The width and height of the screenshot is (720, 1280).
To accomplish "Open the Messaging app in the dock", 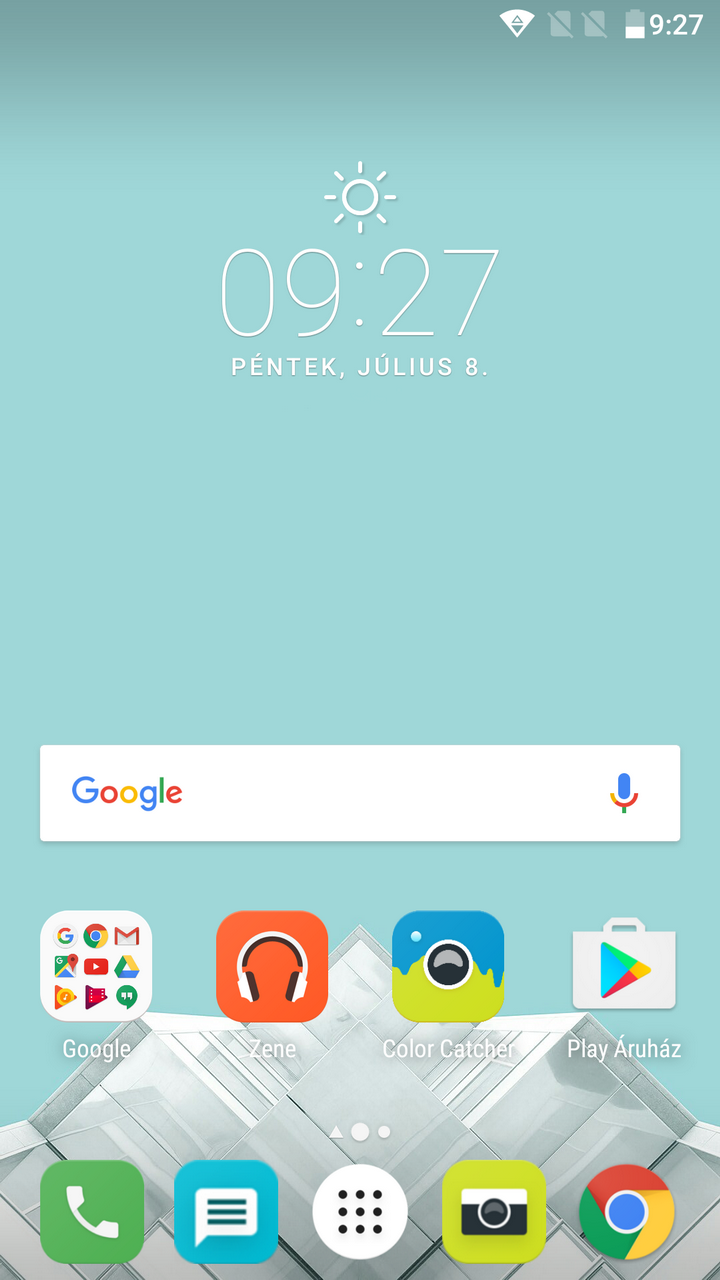I will click(226, 1212).
